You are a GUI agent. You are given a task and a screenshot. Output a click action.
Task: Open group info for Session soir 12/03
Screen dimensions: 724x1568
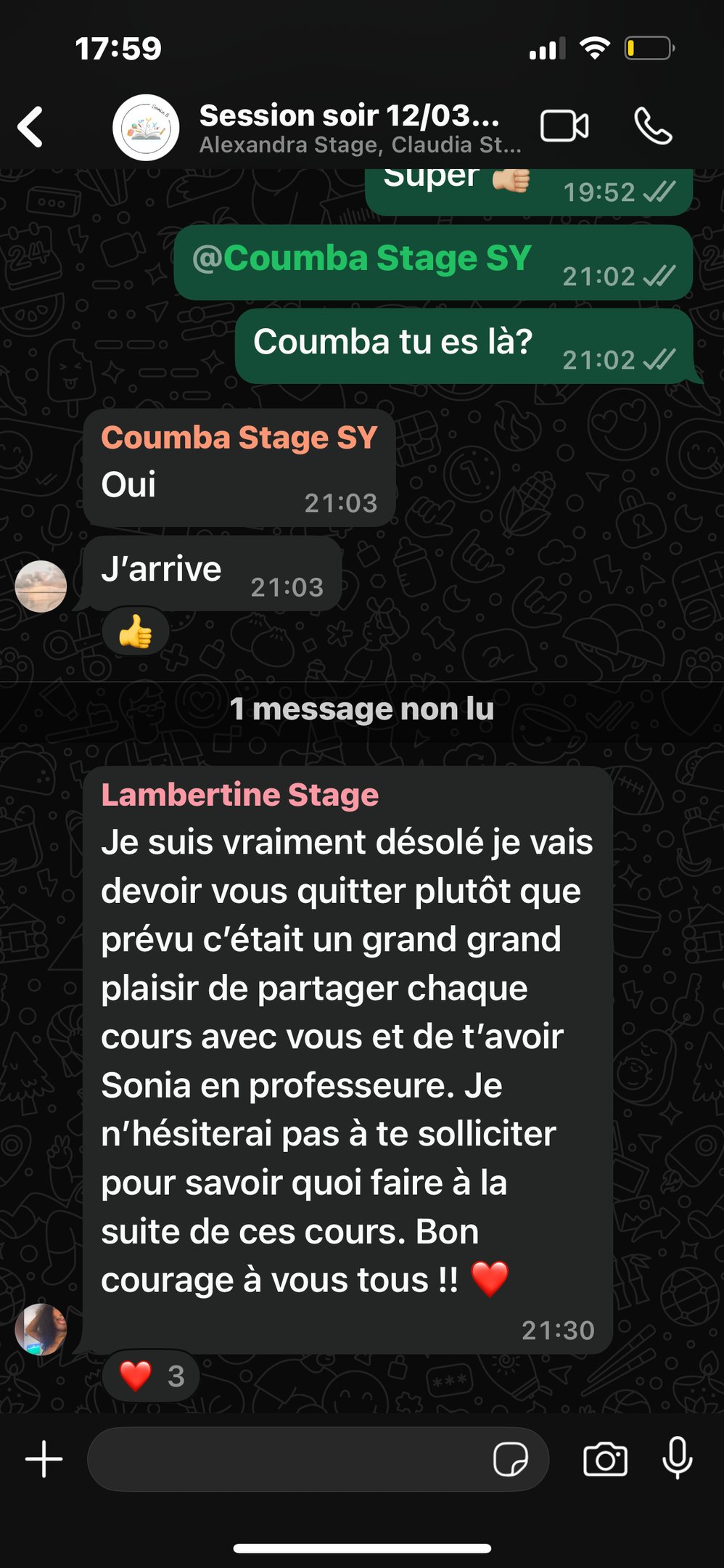point(348,127)
